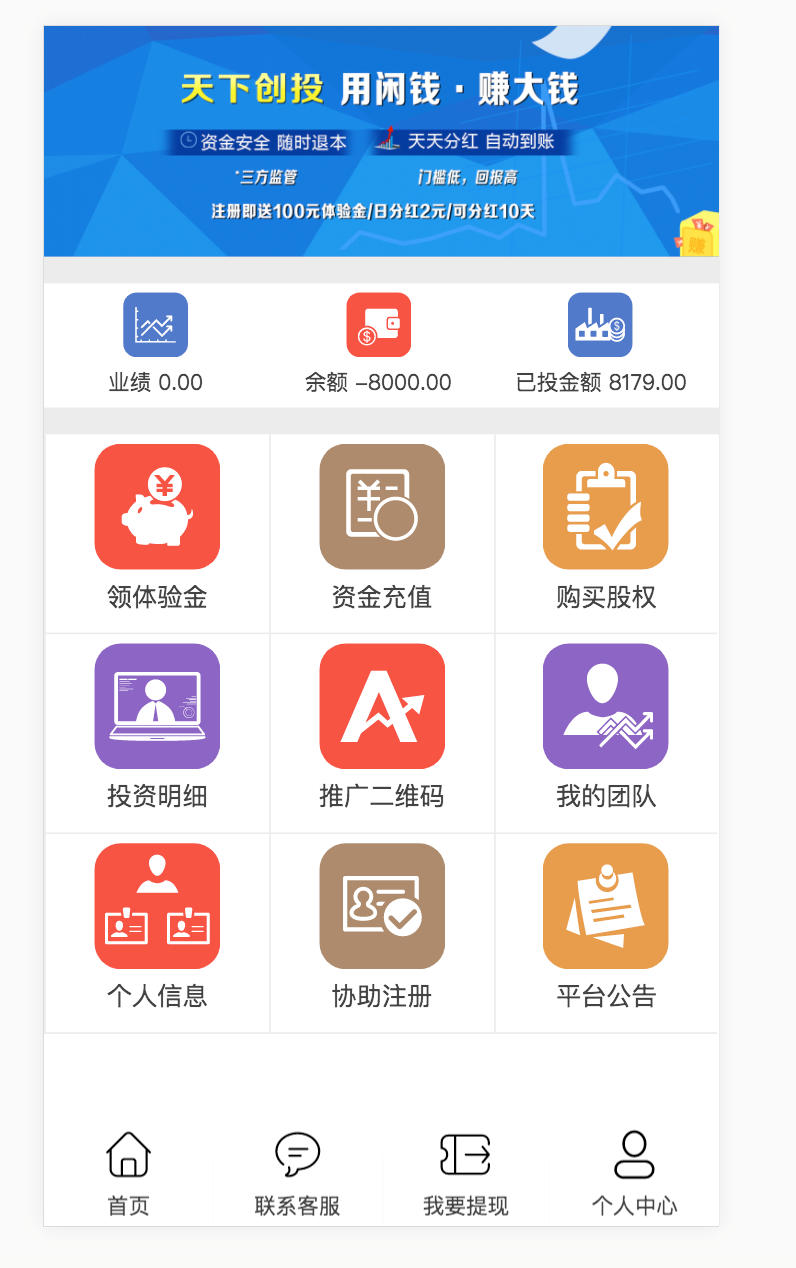Go to 我要提现 withdrawal tab
This screenshot has height=1268, width=796.
click(x=465, y=1172)
